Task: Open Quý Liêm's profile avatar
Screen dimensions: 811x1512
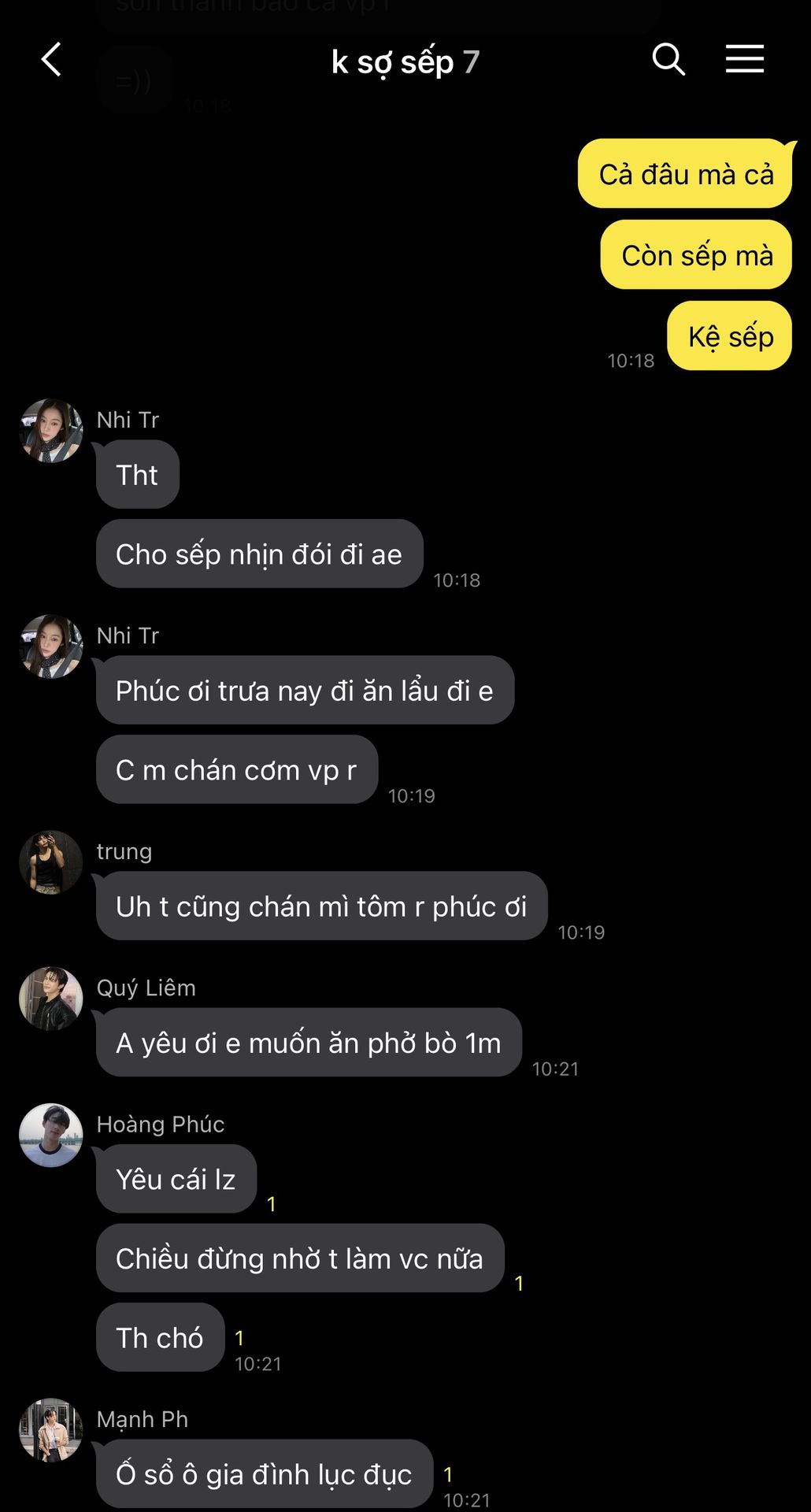Action: (51, 999)
